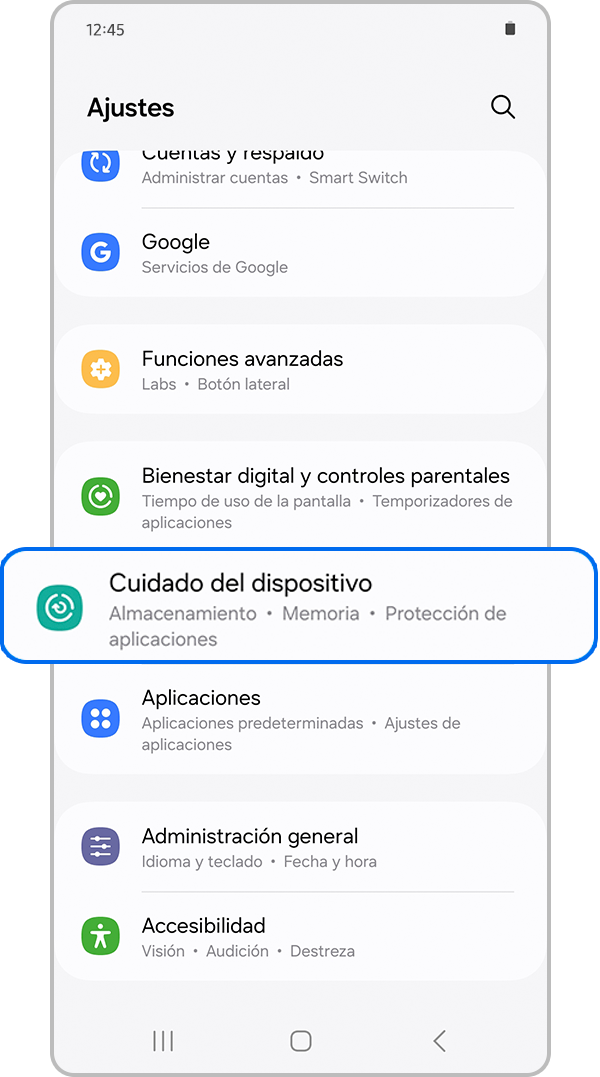Select Cuidado del dispositivo
600x1077 pixels.
[300, 607]
